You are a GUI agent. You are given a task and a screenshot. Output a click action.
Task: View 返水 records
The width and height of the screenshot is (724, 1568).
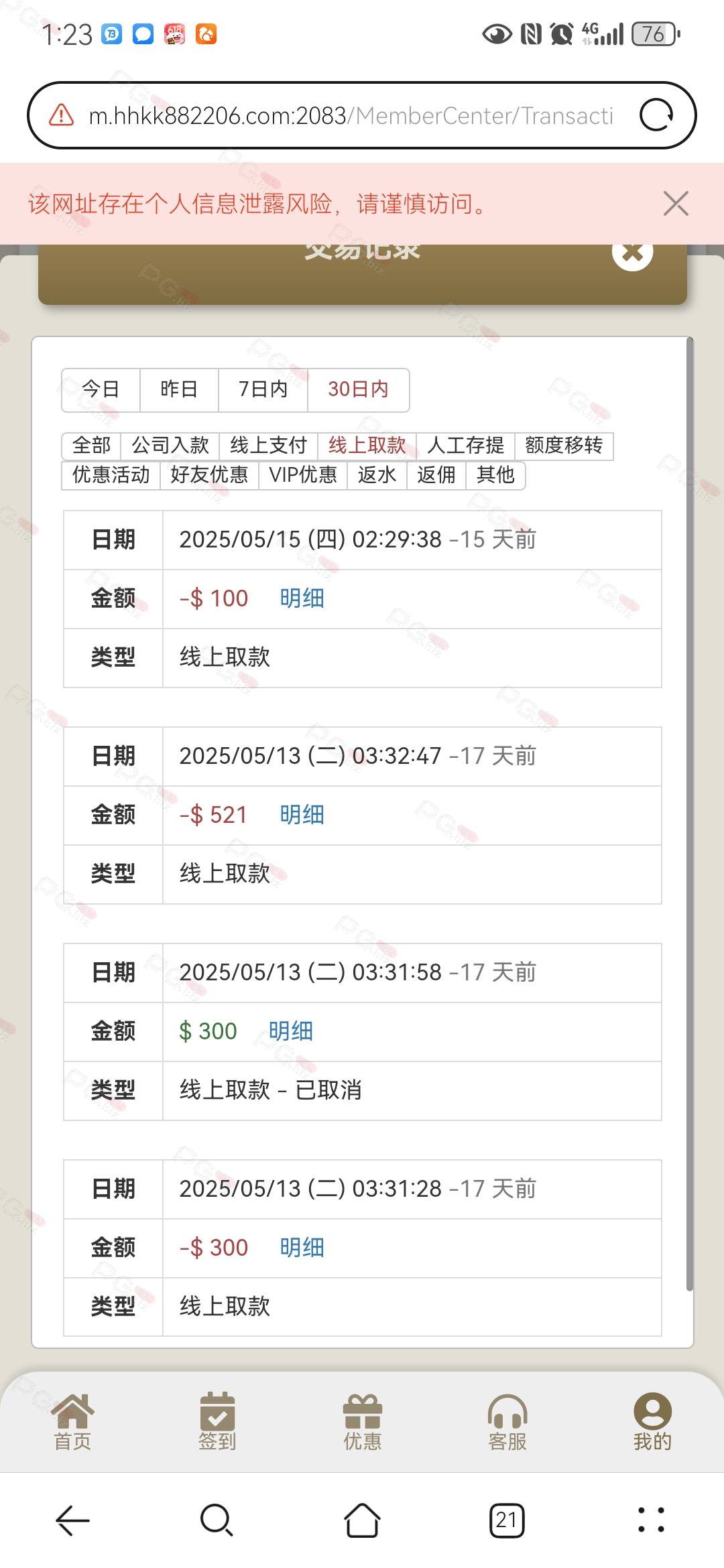pos(377,475)
